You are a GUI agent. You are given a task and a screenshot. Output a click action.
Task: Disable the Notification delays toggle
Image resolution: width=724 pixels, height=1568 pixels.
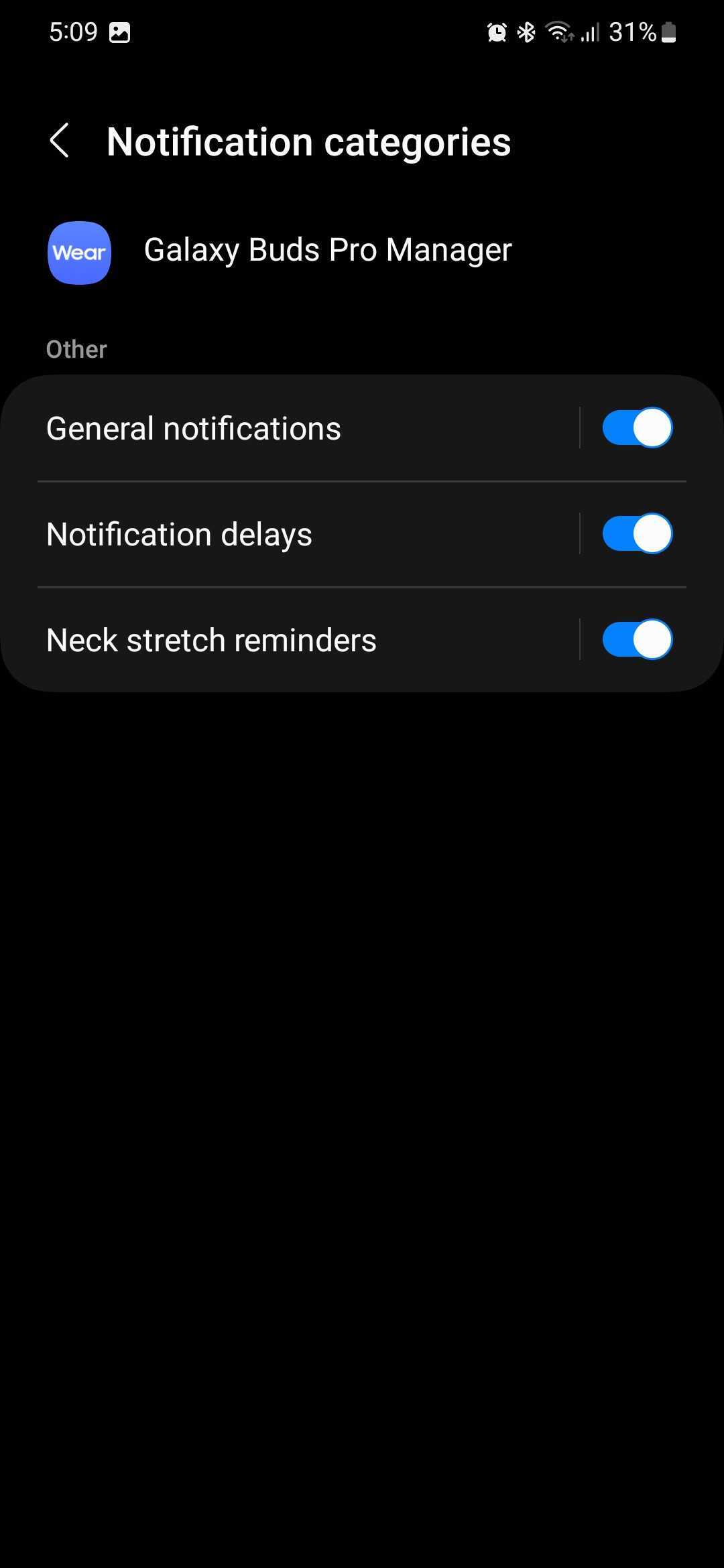(x=637, y=534)
